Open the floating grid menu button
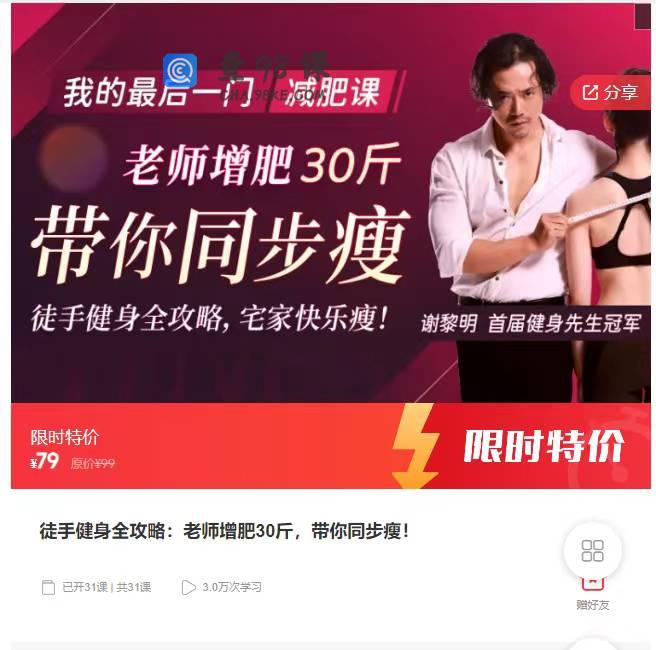This screenshot has height=650, width=656. click(592, 551)
